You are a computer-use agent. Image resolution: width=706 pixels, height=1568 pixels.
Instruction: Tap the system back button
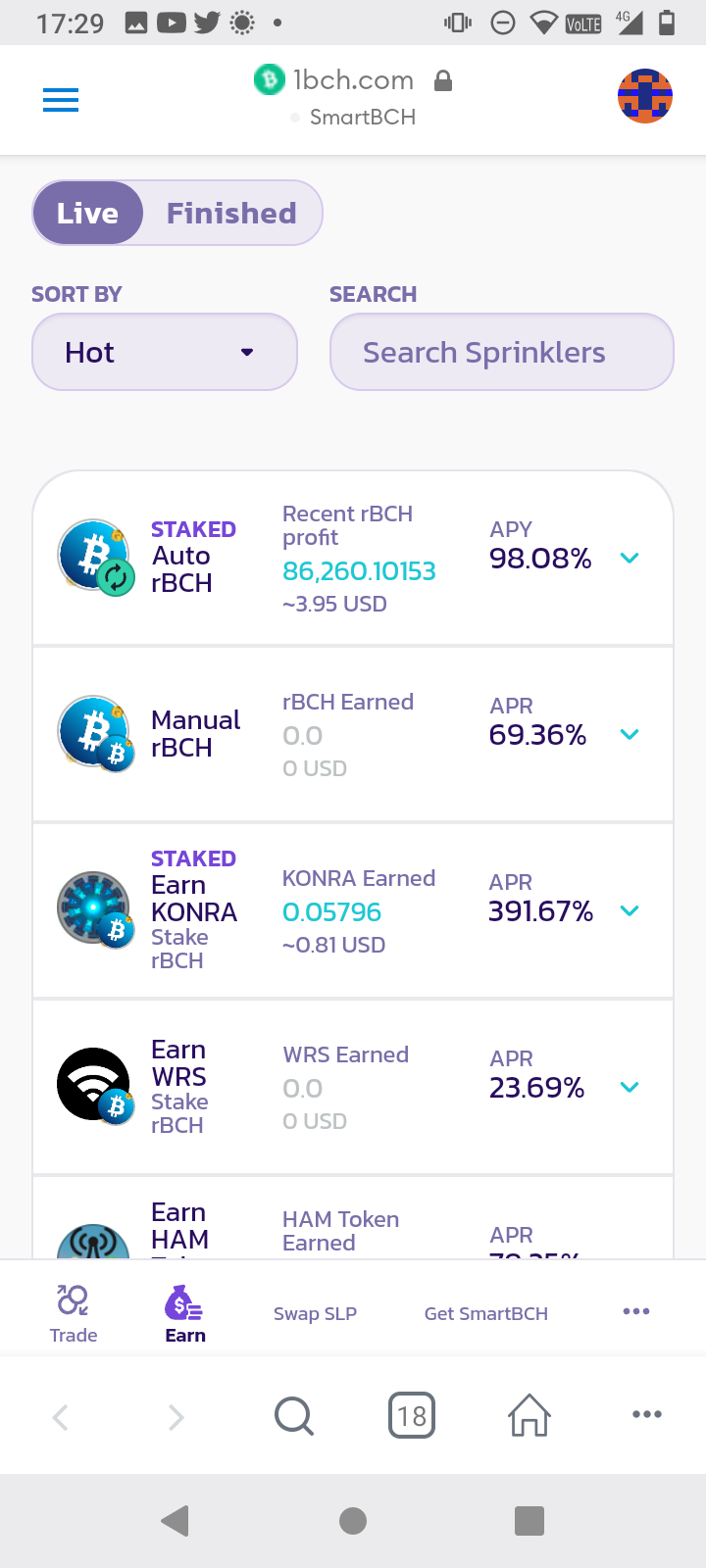pos(175,1521)
